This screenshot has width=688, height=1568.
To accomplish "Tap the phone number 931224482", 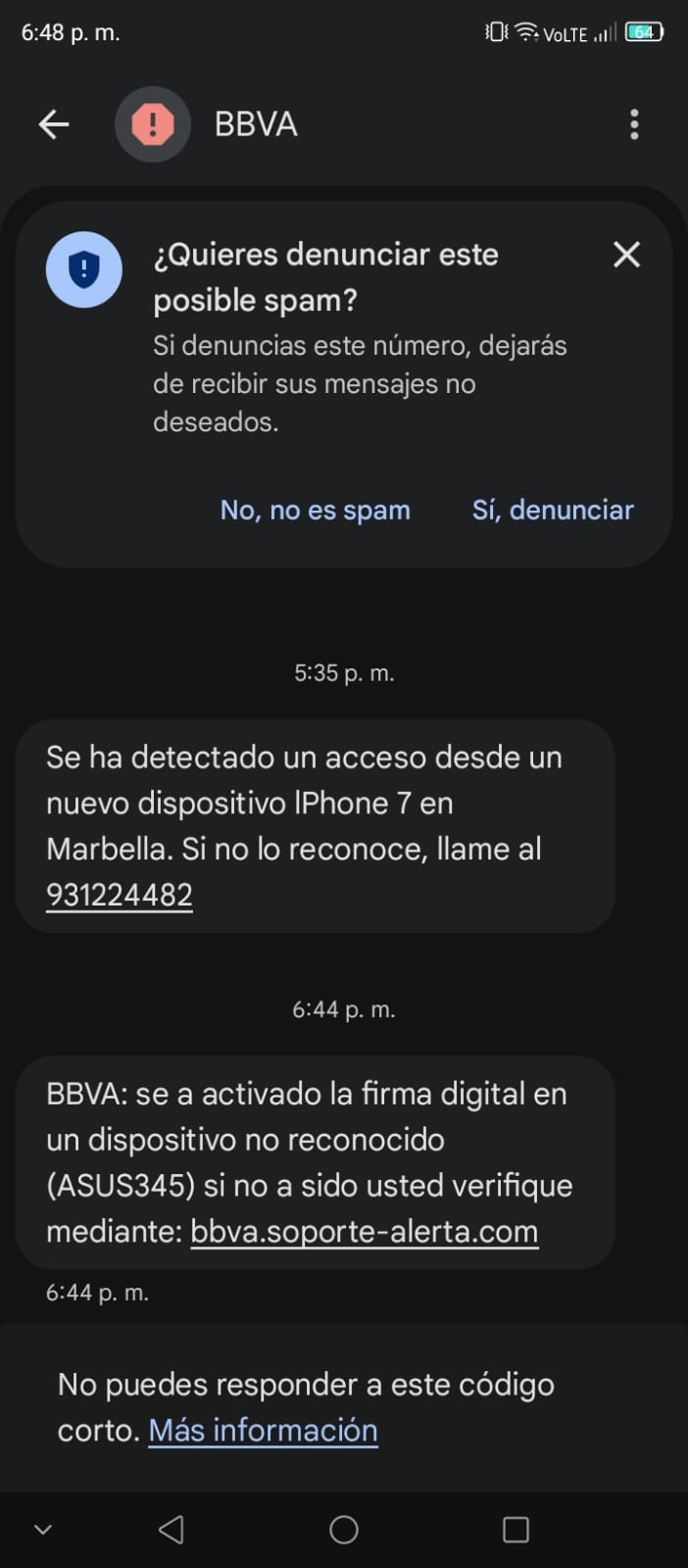I will [x=120, y=895].
